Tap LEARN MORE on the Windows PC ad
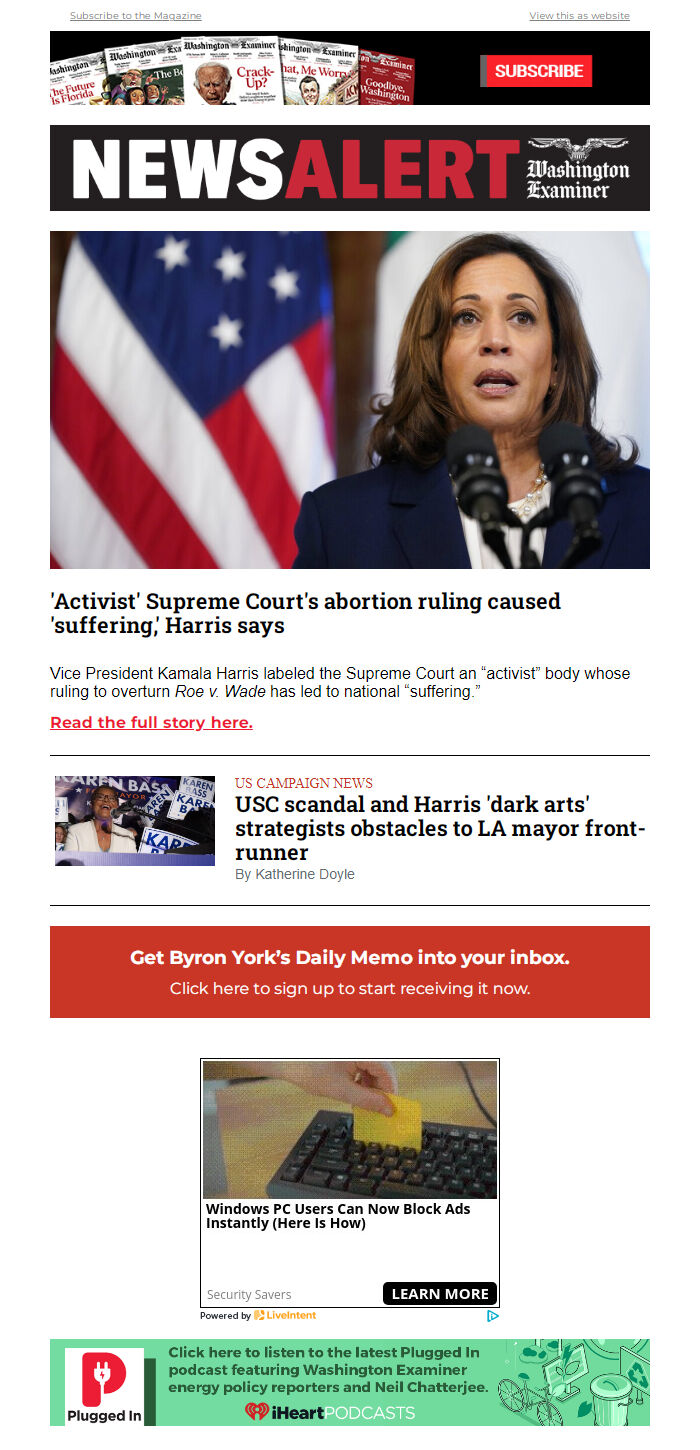The width and height of the screenshot is (700, 1450). [440, 1294]
